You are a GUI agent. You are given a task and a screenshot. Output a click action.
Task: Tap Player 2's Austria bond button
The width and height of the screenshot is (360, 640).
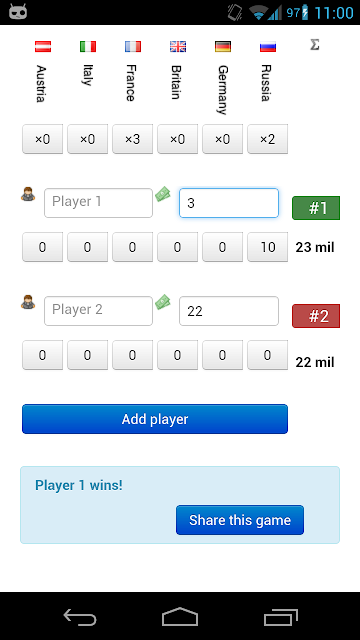[42, 355]
